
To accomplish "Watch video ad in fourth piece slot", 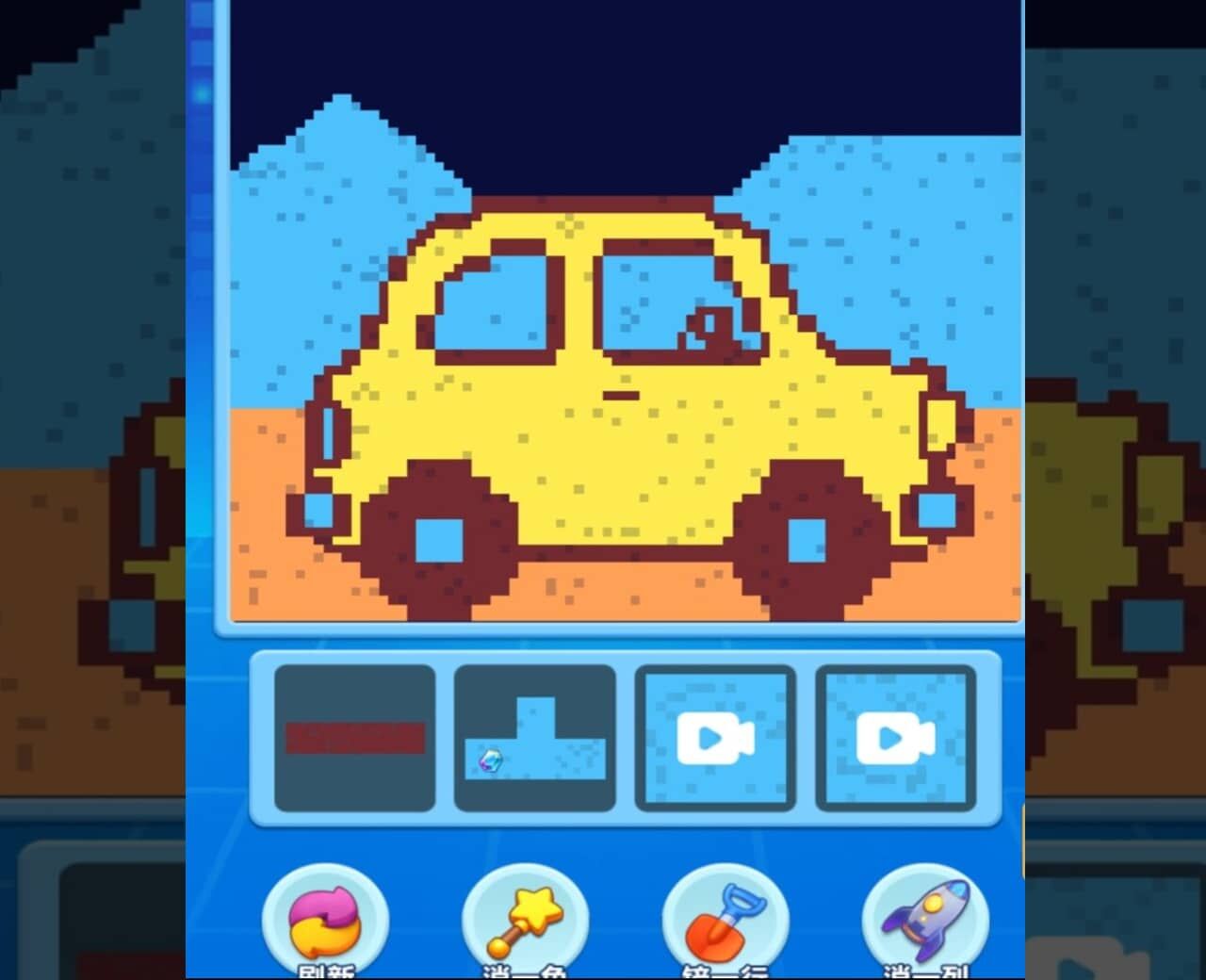I will pyautogui.click(x=895, y=739).
